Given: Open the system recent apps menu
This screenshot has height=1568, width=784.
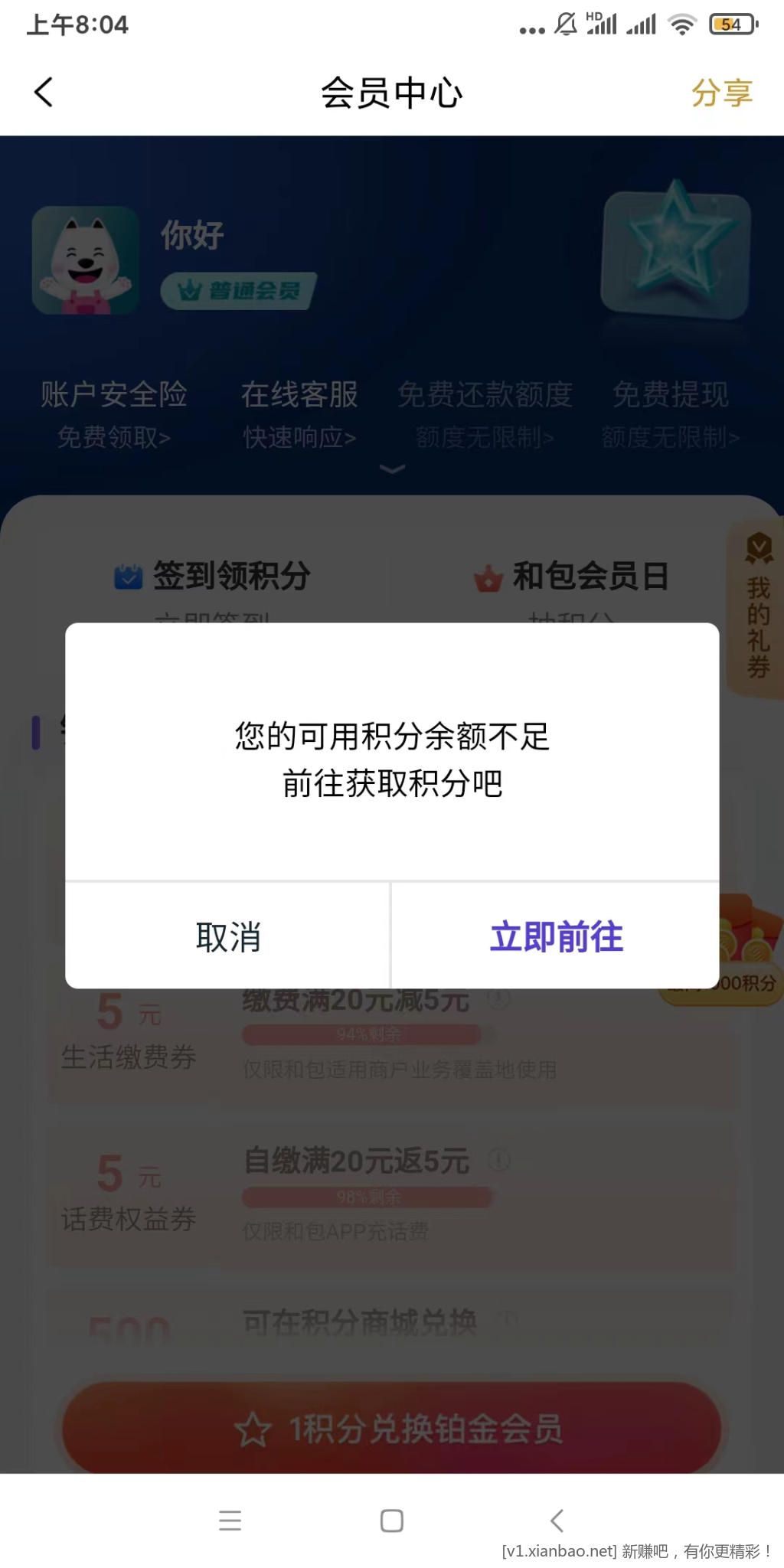Looking at the screenshot, I should coord(230,1520).
